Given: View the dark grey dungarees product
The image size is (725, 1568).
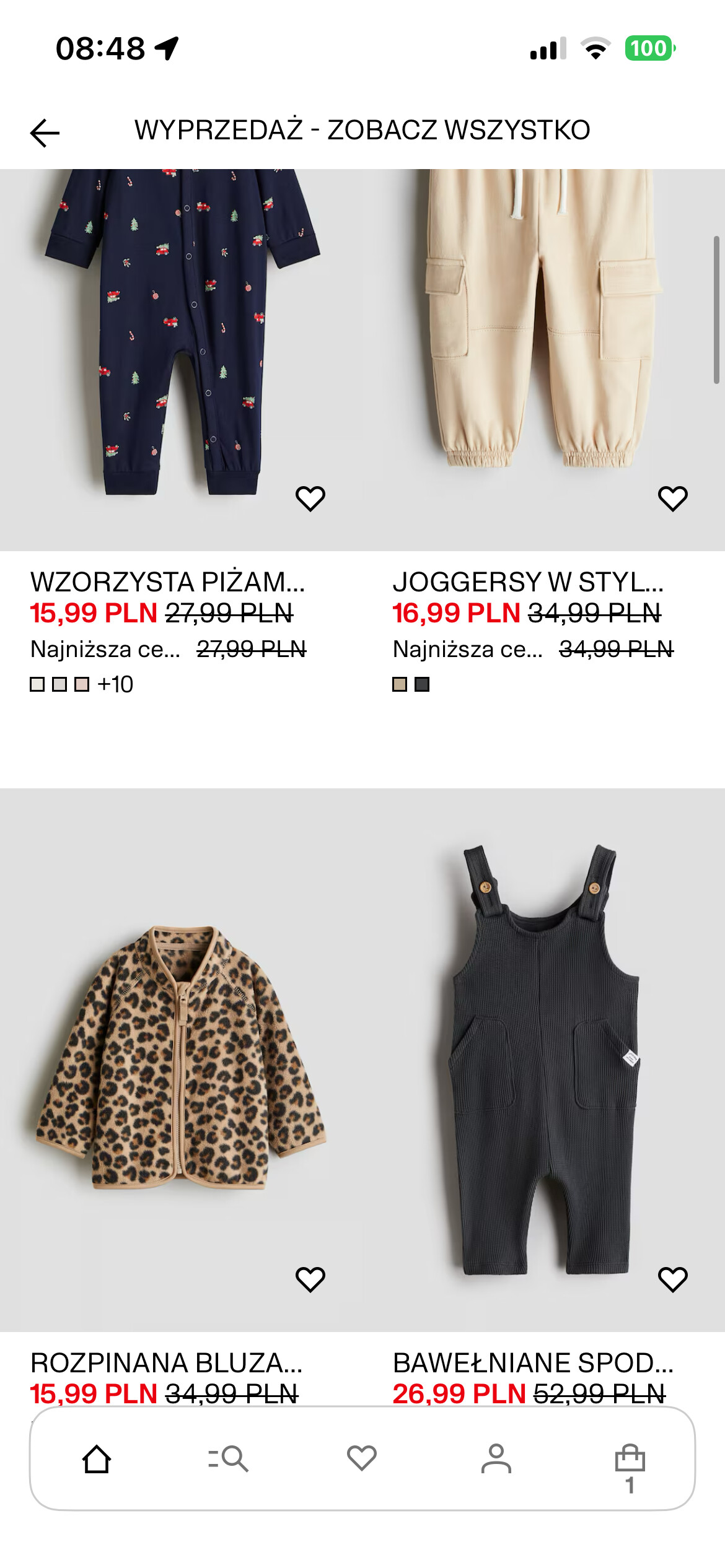Looking at the screenshot, I should click(543, 1059).
